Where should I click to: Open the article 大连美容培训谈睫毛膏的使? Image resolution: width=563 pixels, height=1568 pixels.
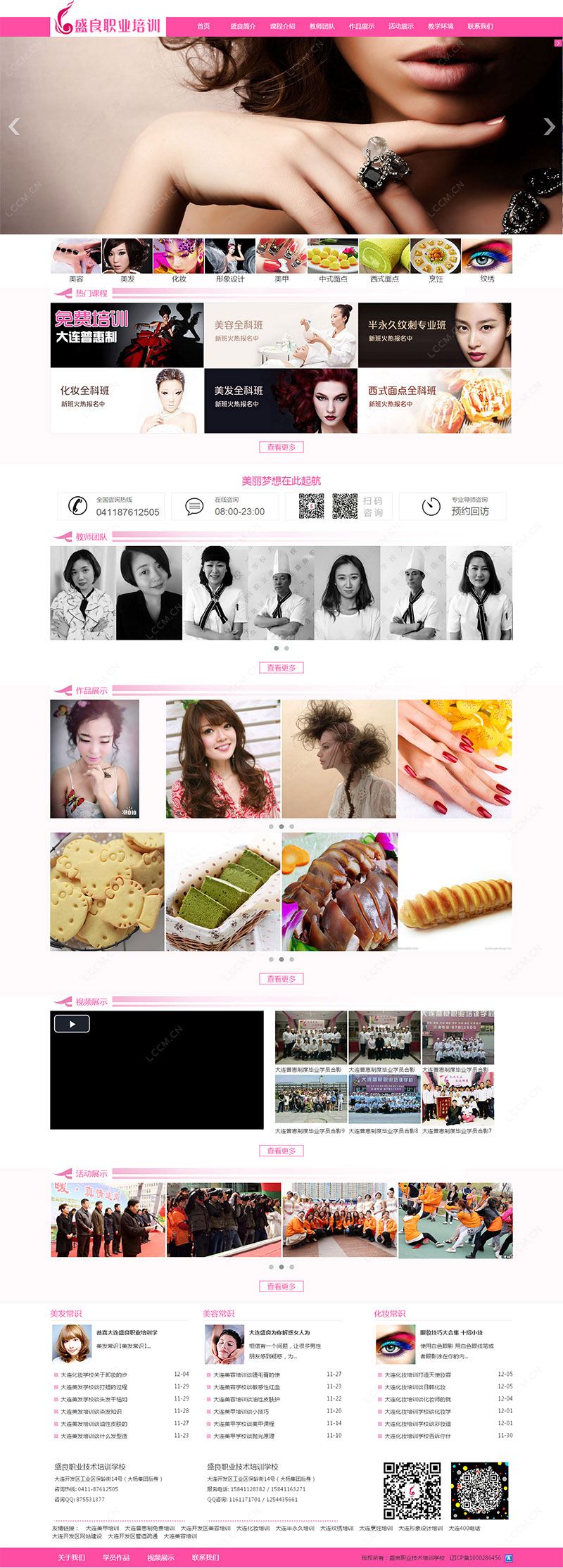tap(246, 1374)
